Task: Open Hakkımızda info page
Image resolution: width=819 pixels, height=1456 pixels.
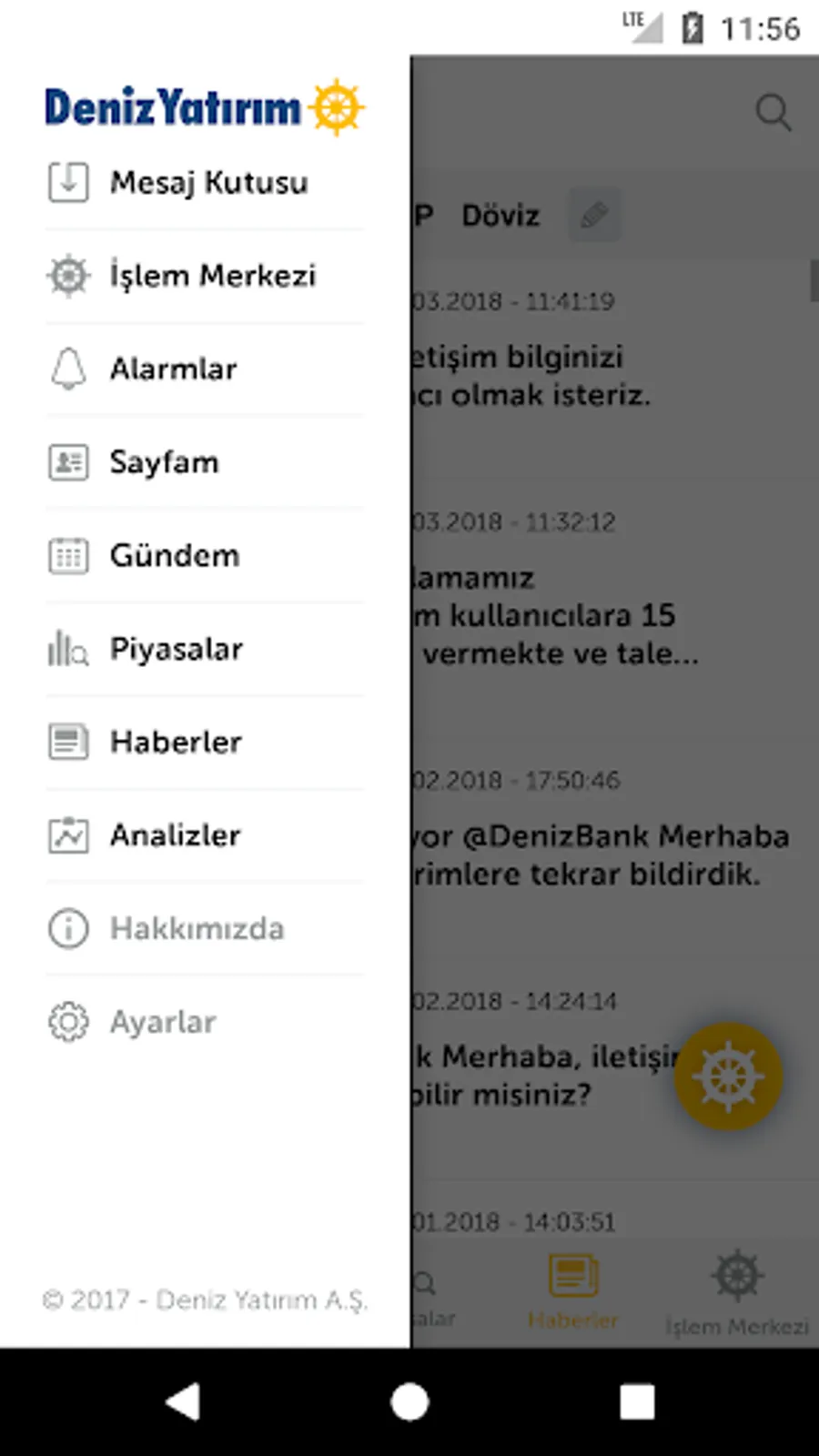Action: [x=197, y=929]
